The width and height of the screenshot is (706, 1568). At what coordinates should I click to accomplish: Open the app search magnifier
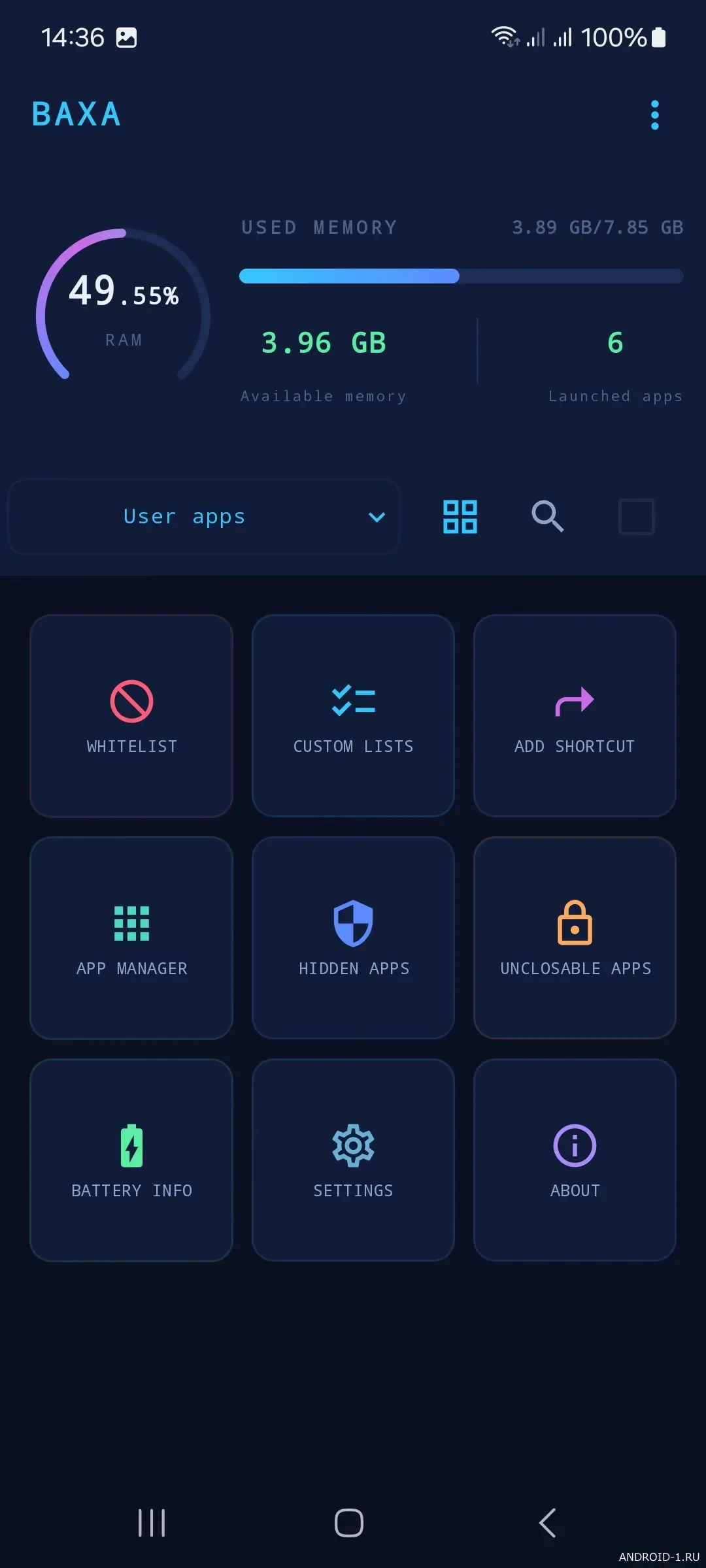(x=547, y=517)
